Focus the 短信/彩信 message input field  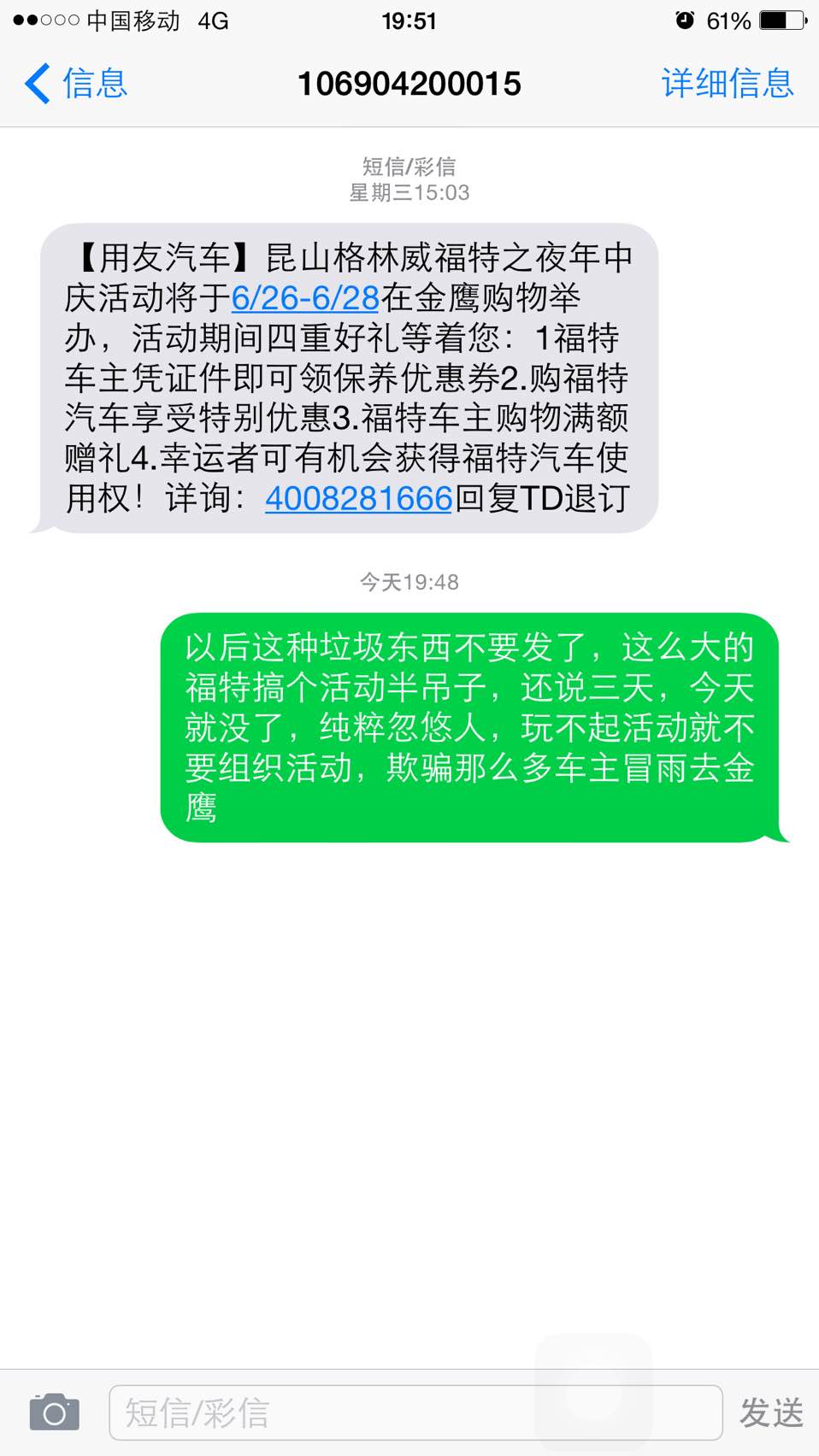pos(415,1412)
